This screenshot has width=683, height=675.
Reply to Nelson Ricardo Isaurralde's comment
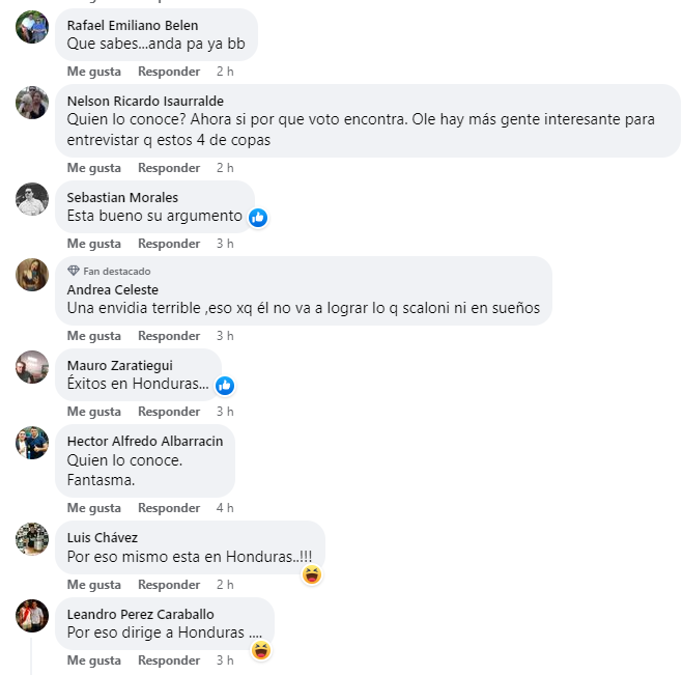coord(169,168)
